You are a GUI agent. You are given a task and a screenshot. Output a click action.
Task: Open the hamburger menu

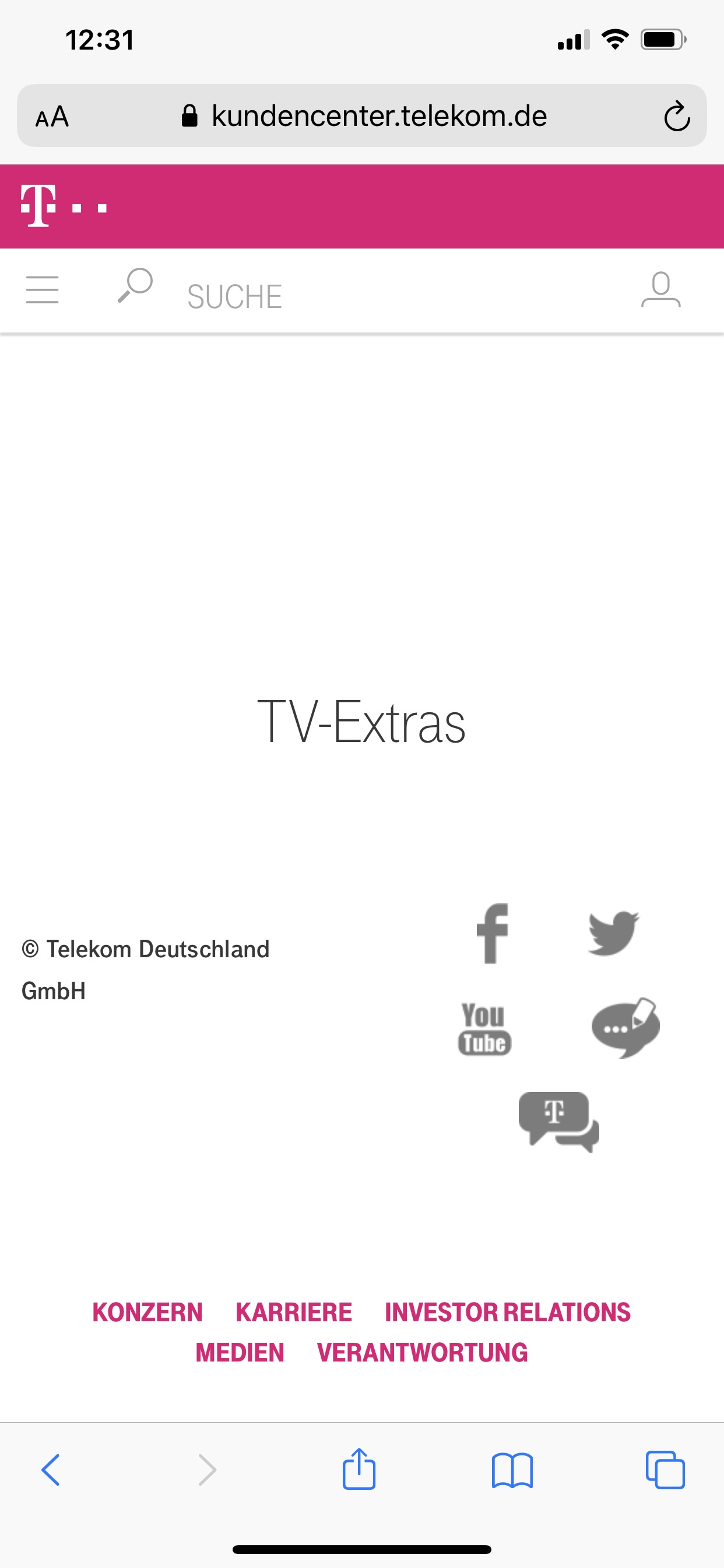coord(42,289)
